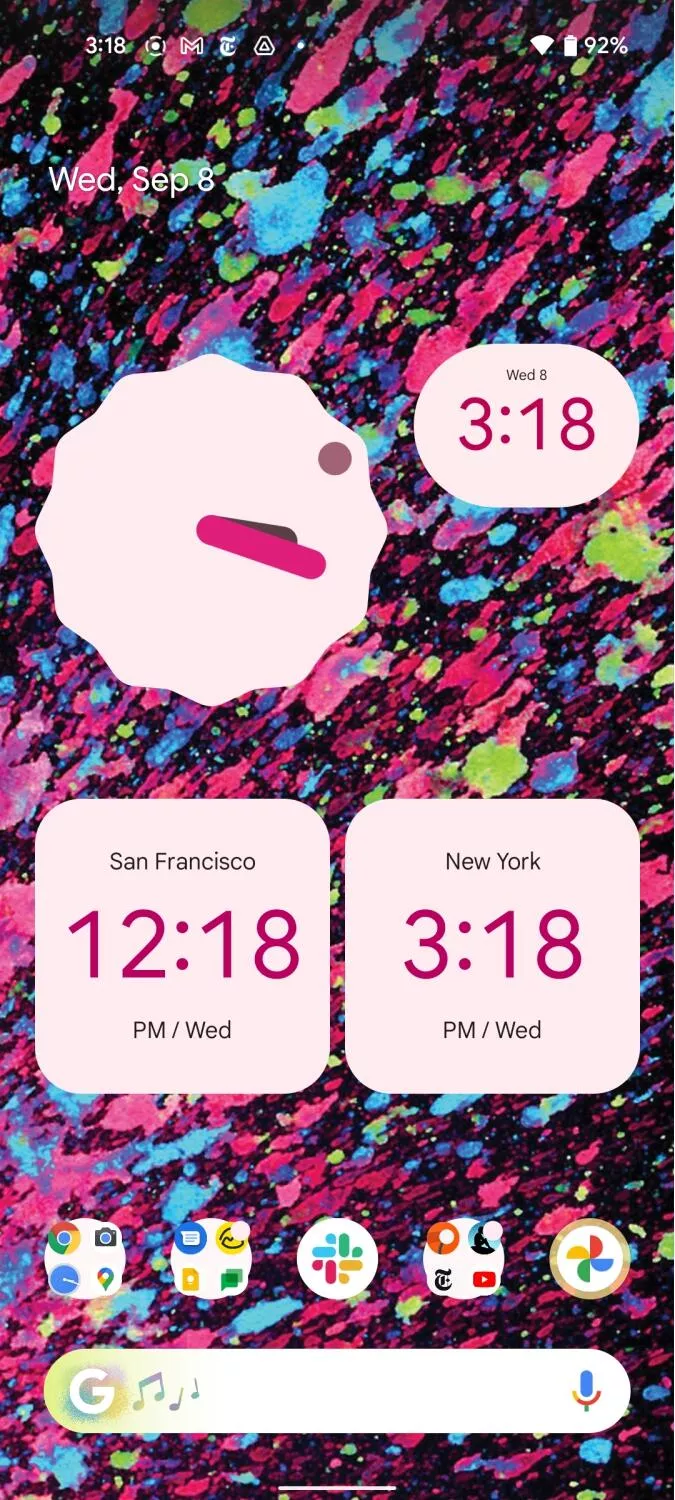
Task: Tap the digital clock widget showing Wed 8
Action: point(526,425)
